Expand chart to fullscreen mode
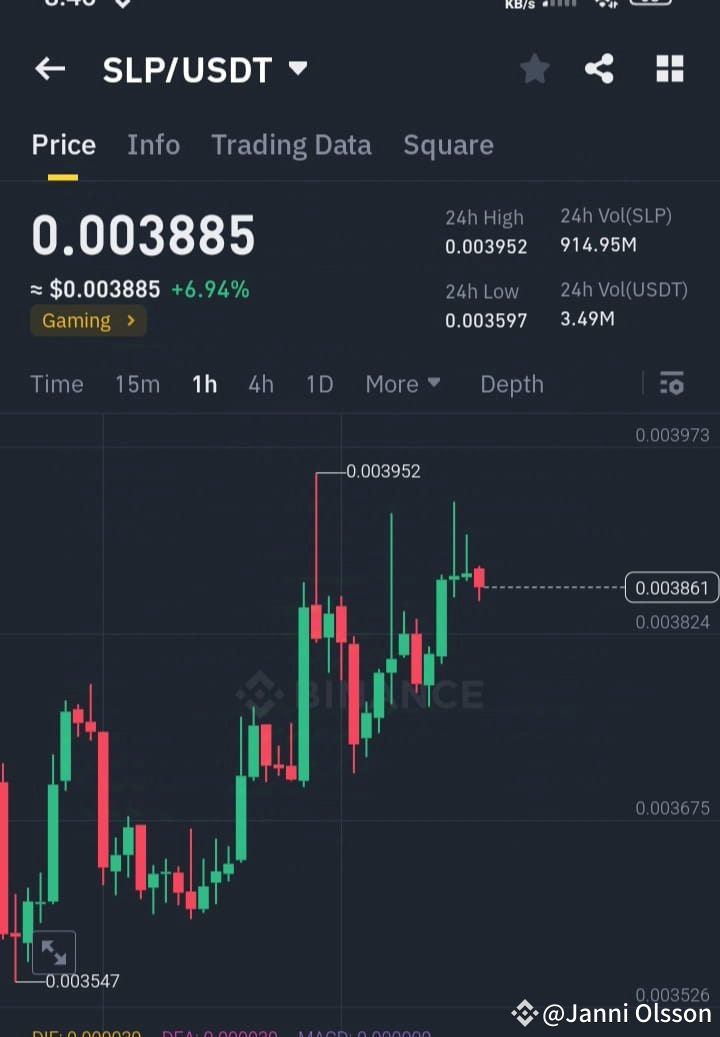720x1037 pixels. click(x=54, y=952)
